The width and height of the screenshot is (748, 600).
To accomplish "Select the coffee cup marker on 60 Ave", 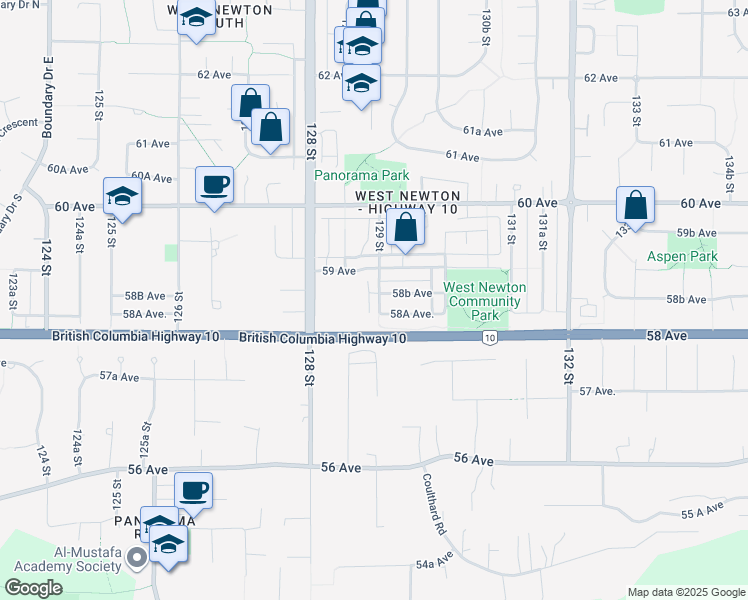I will click(x=214, y=184).
